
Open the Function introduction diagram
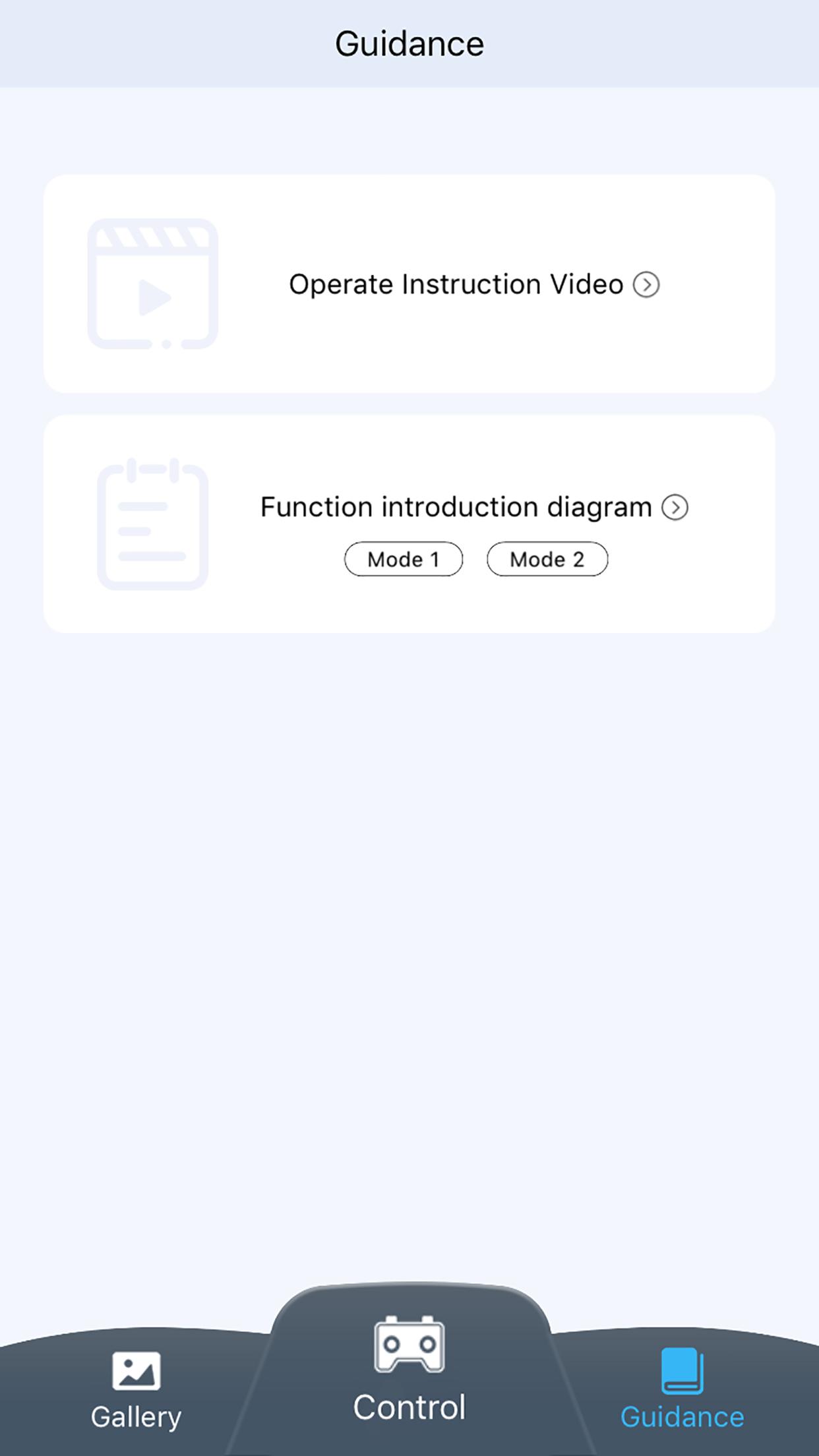474,507
